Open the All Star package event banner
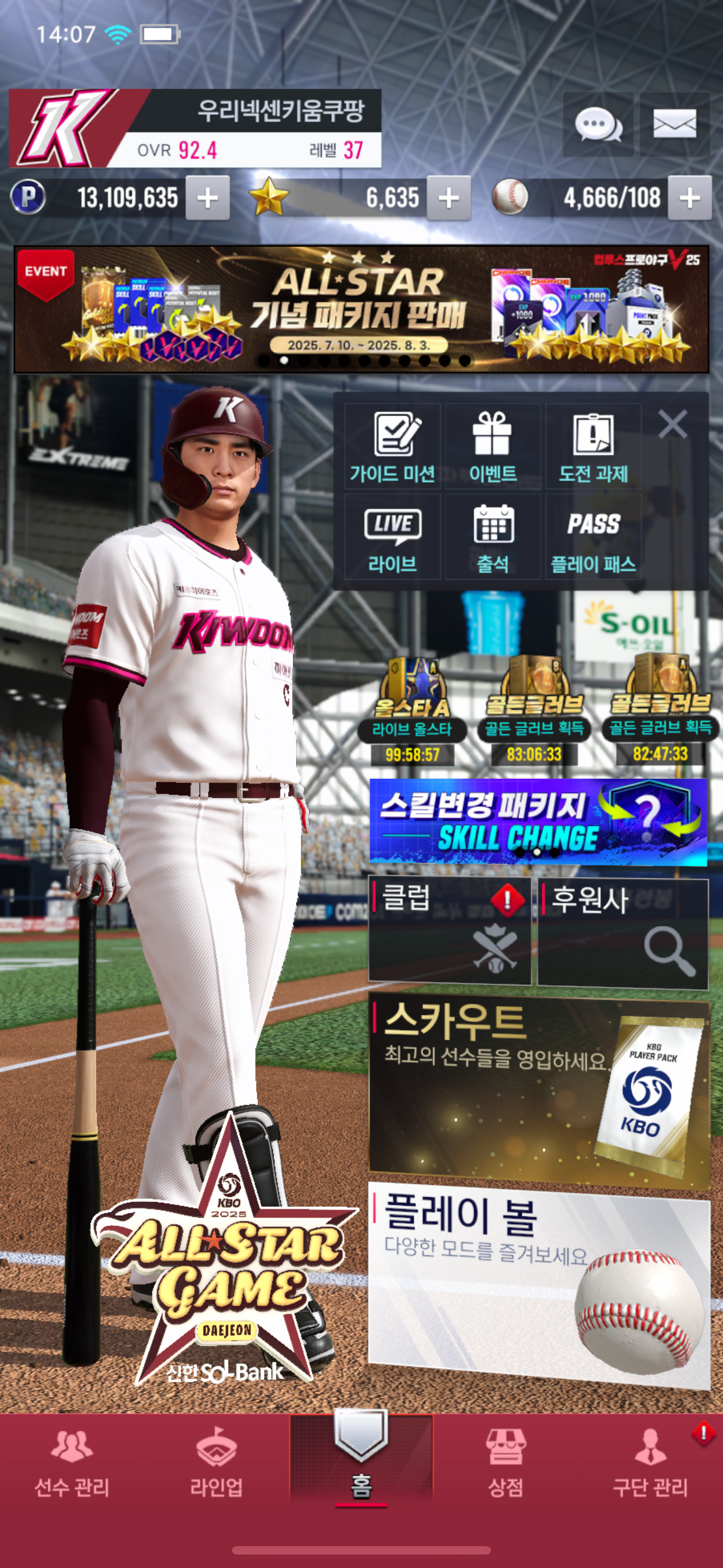The image size is (723, 1568). click(361, 309)
